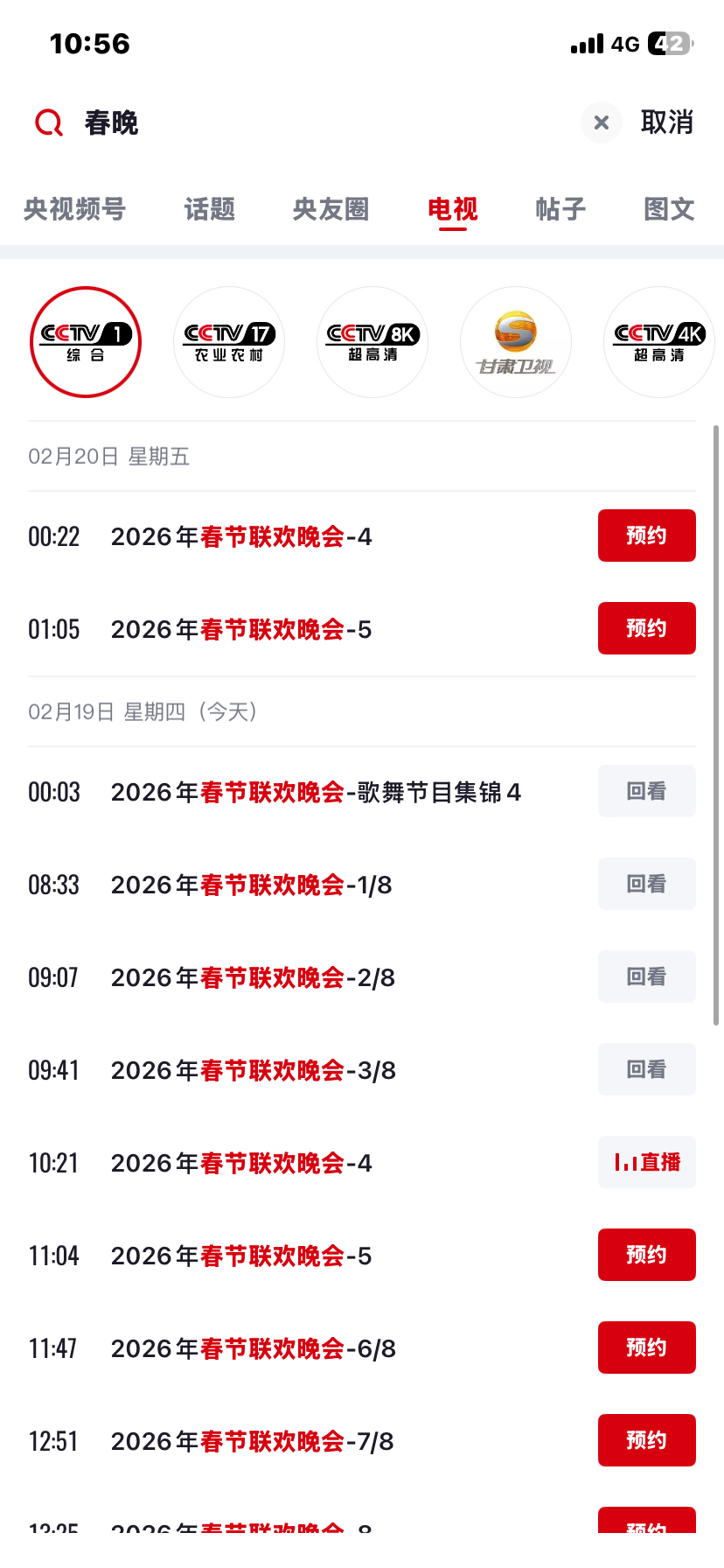Switch to the 帖子 tab
This screenshot has height=1568, width=724.
tap(560, 209)
